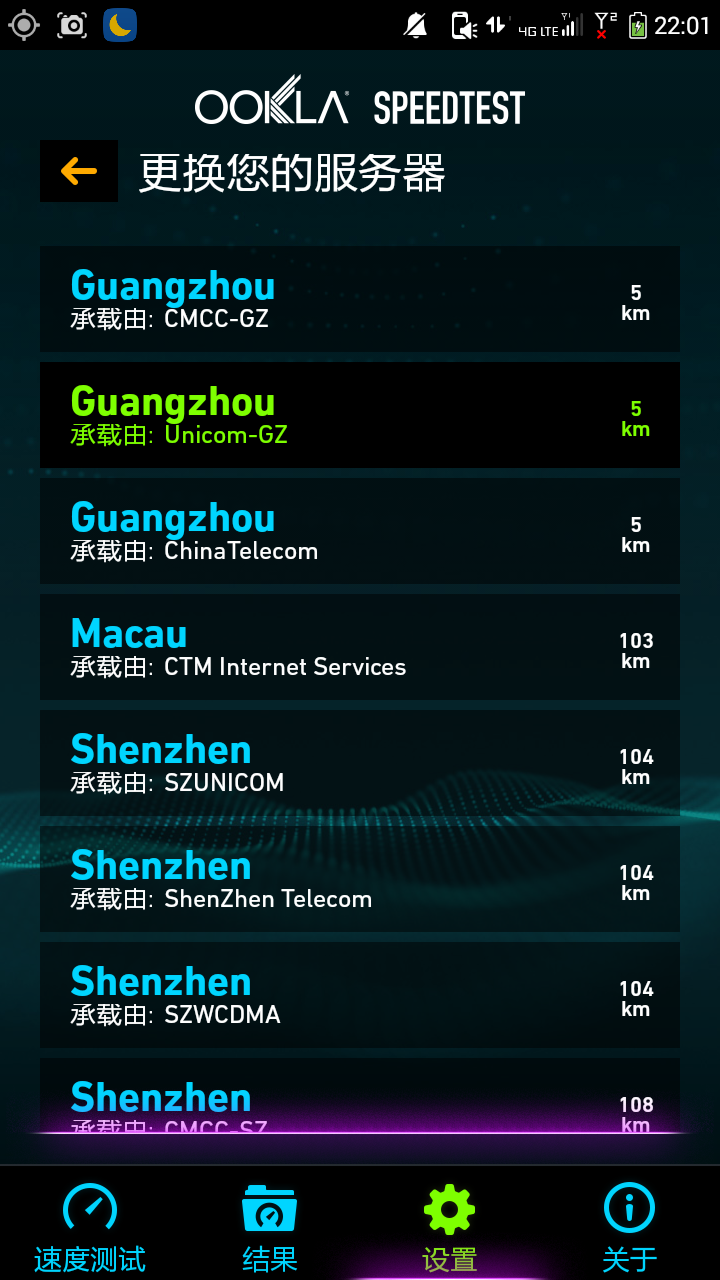Open the 结果 results tab
Screen dimensions: 720x1280
[x=270, y=1226]
